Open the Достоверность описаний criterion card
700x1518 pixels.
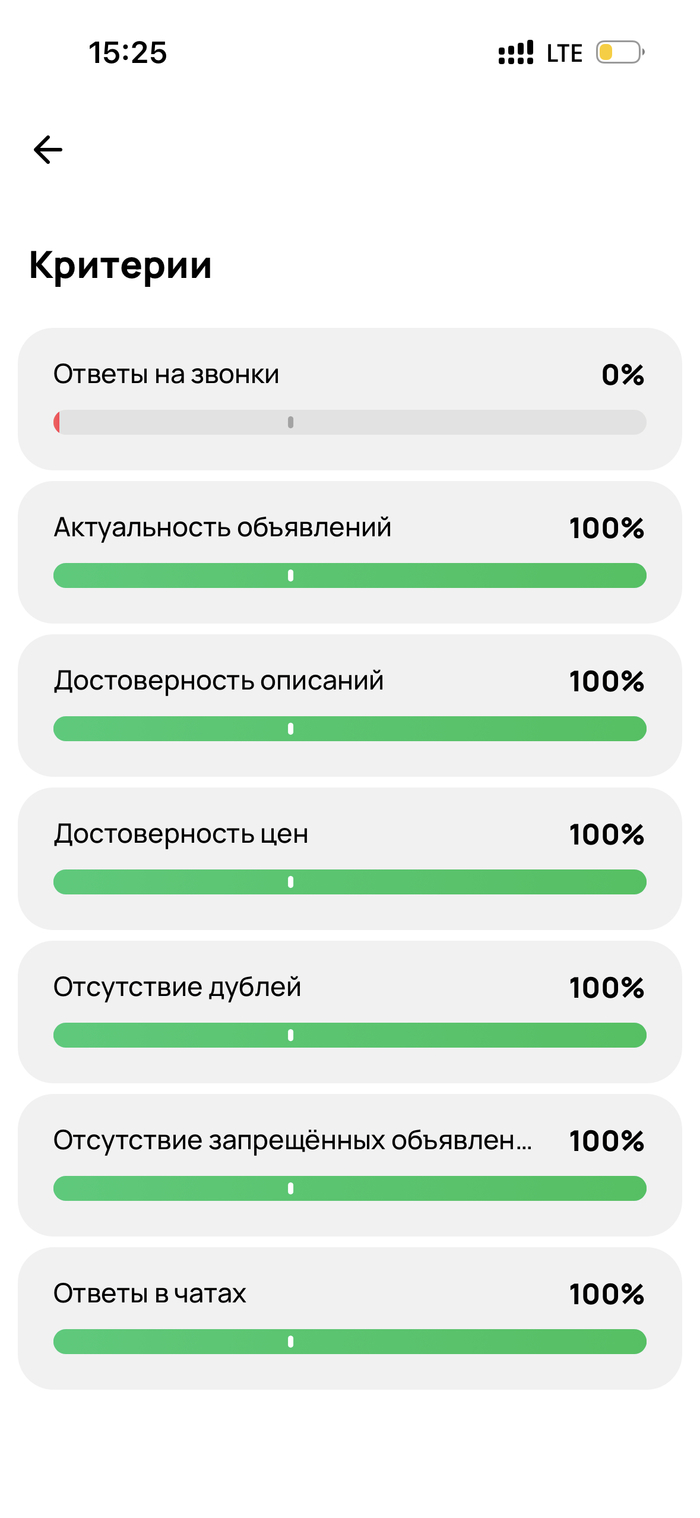point(350,705)
